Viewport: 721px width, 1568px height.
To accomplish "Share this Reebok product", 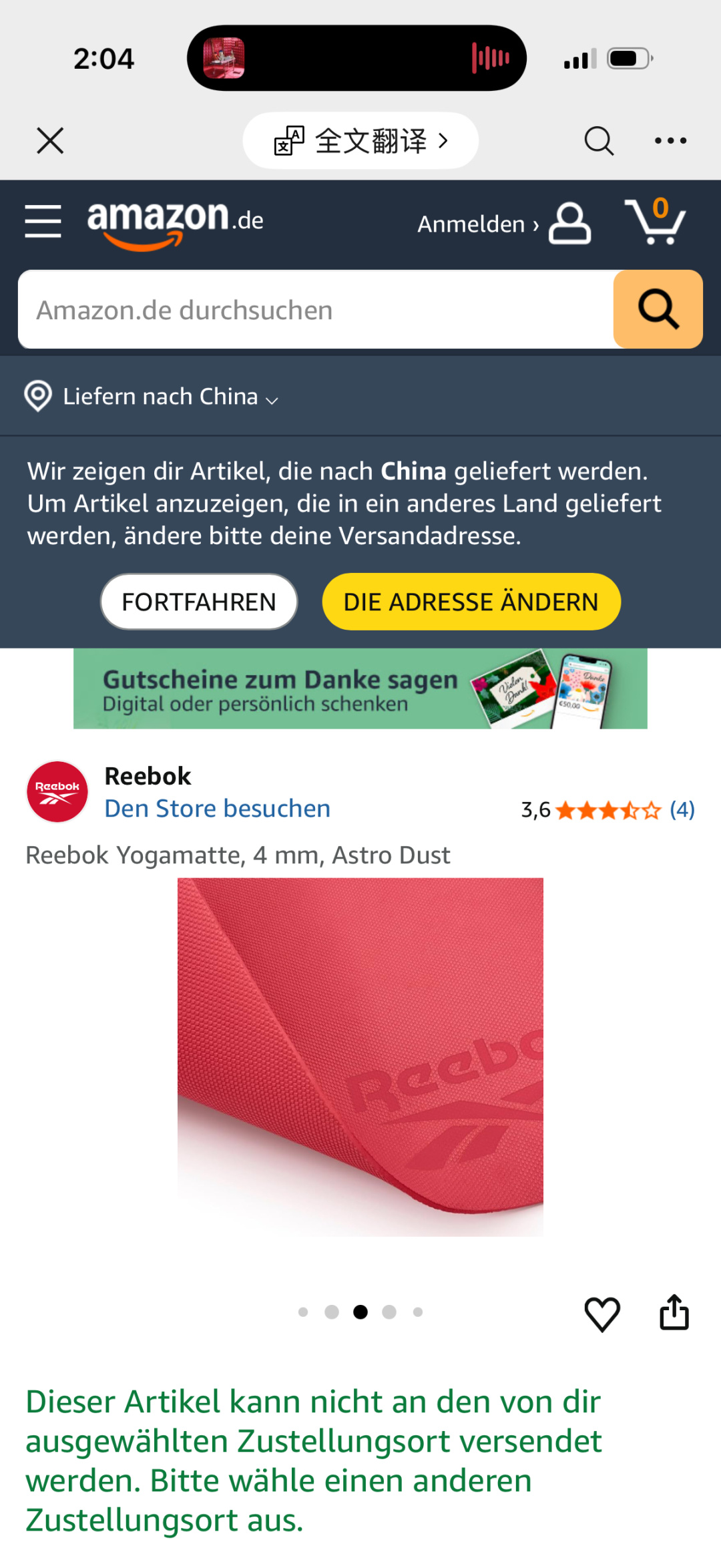I will [674, 1312].
